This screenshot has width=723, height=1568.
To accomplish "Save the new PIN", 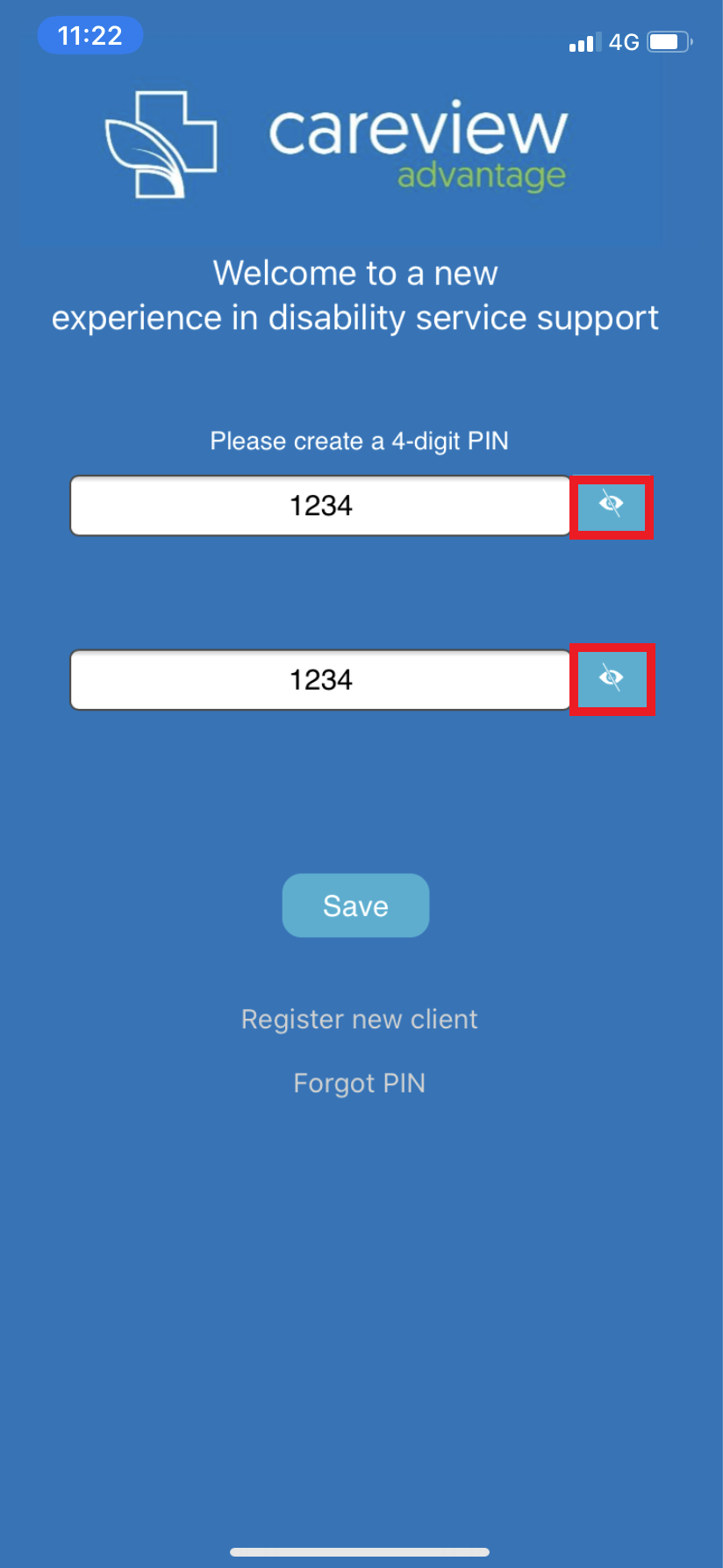I will tap(355, 905).
